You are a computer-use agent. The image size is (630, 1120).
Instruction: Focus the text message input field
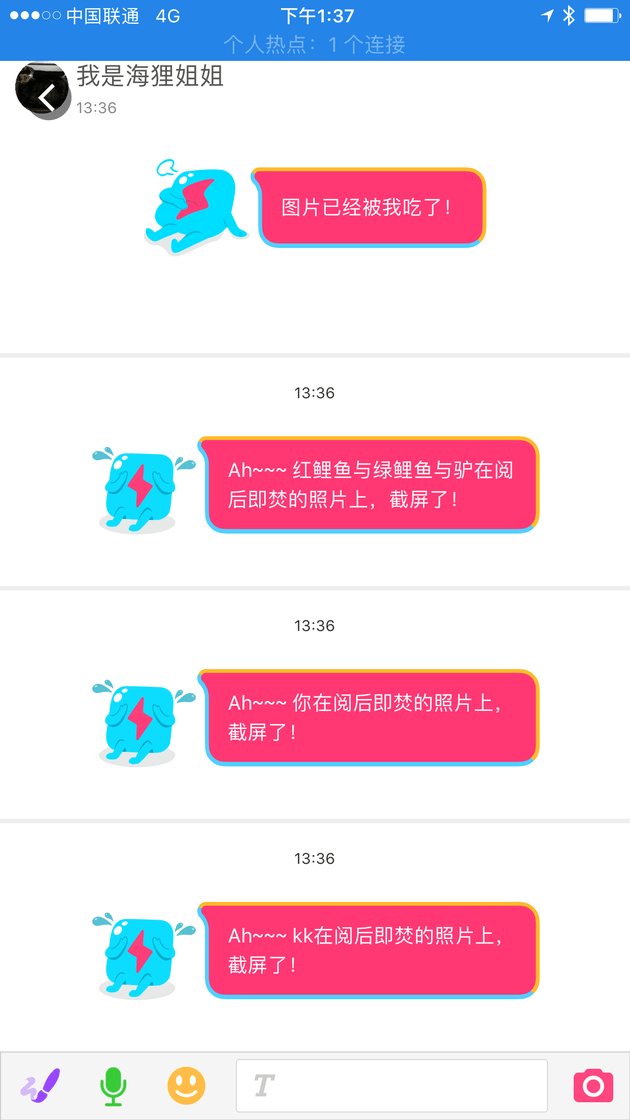392,1085
